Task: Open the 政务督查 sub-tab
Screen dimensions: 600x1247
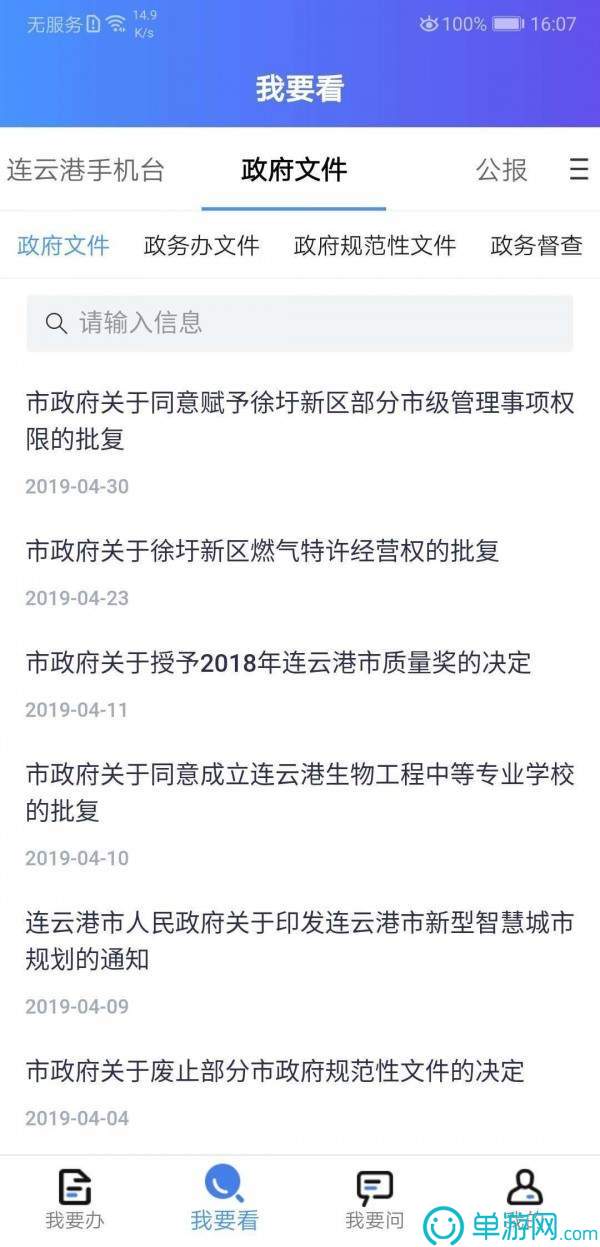Action: (537, 245)
